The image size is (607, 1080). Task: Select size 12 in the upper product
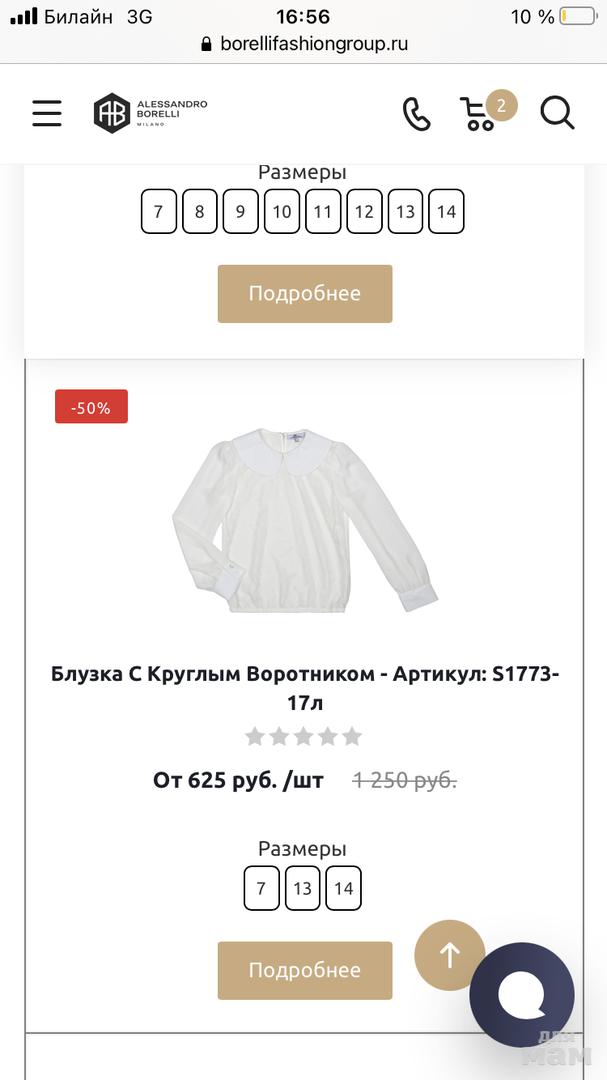[x=364, y=212]
